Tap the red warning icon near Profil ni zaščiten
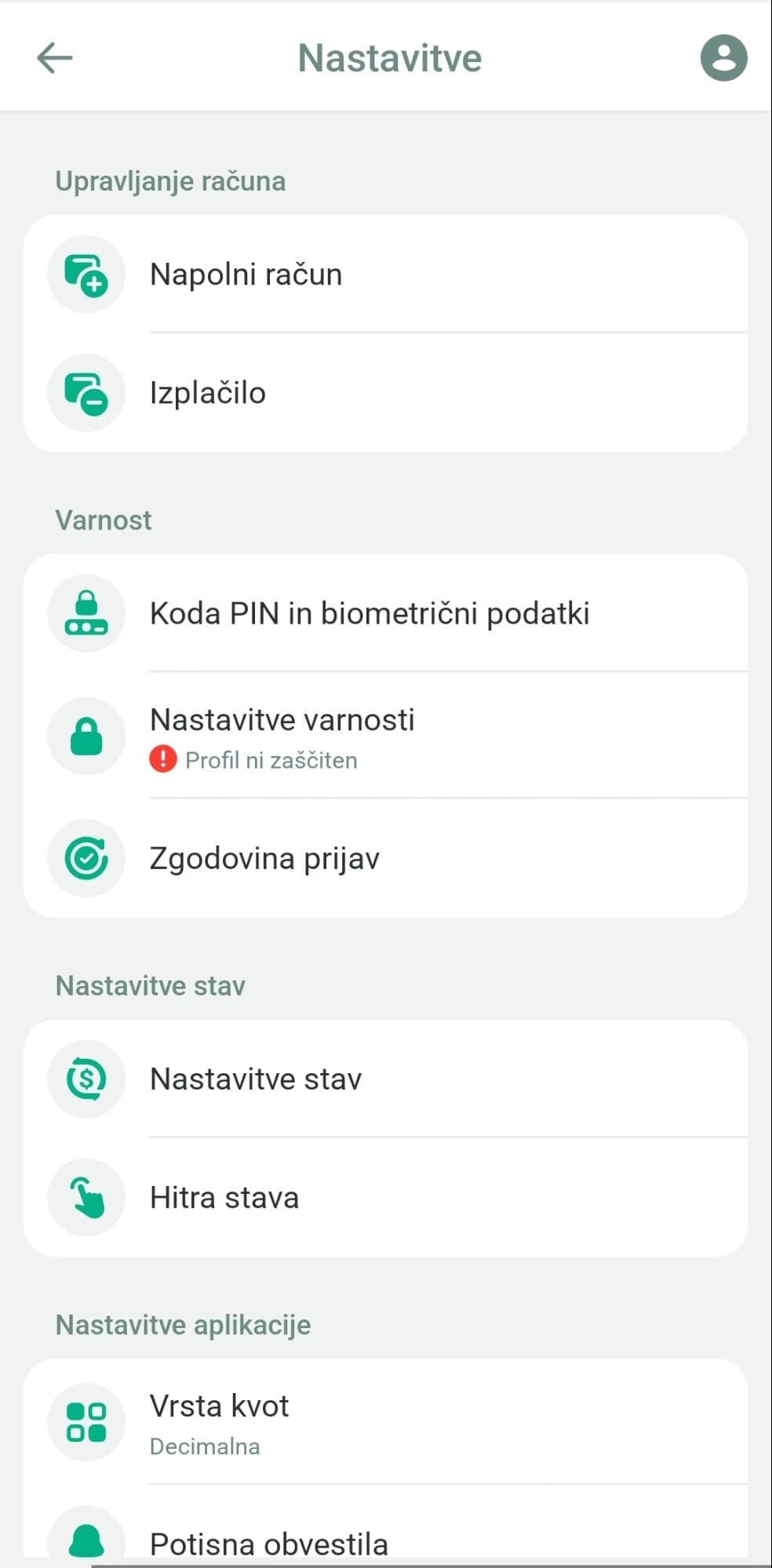772x1568 pixels. [x=162, y=759]
